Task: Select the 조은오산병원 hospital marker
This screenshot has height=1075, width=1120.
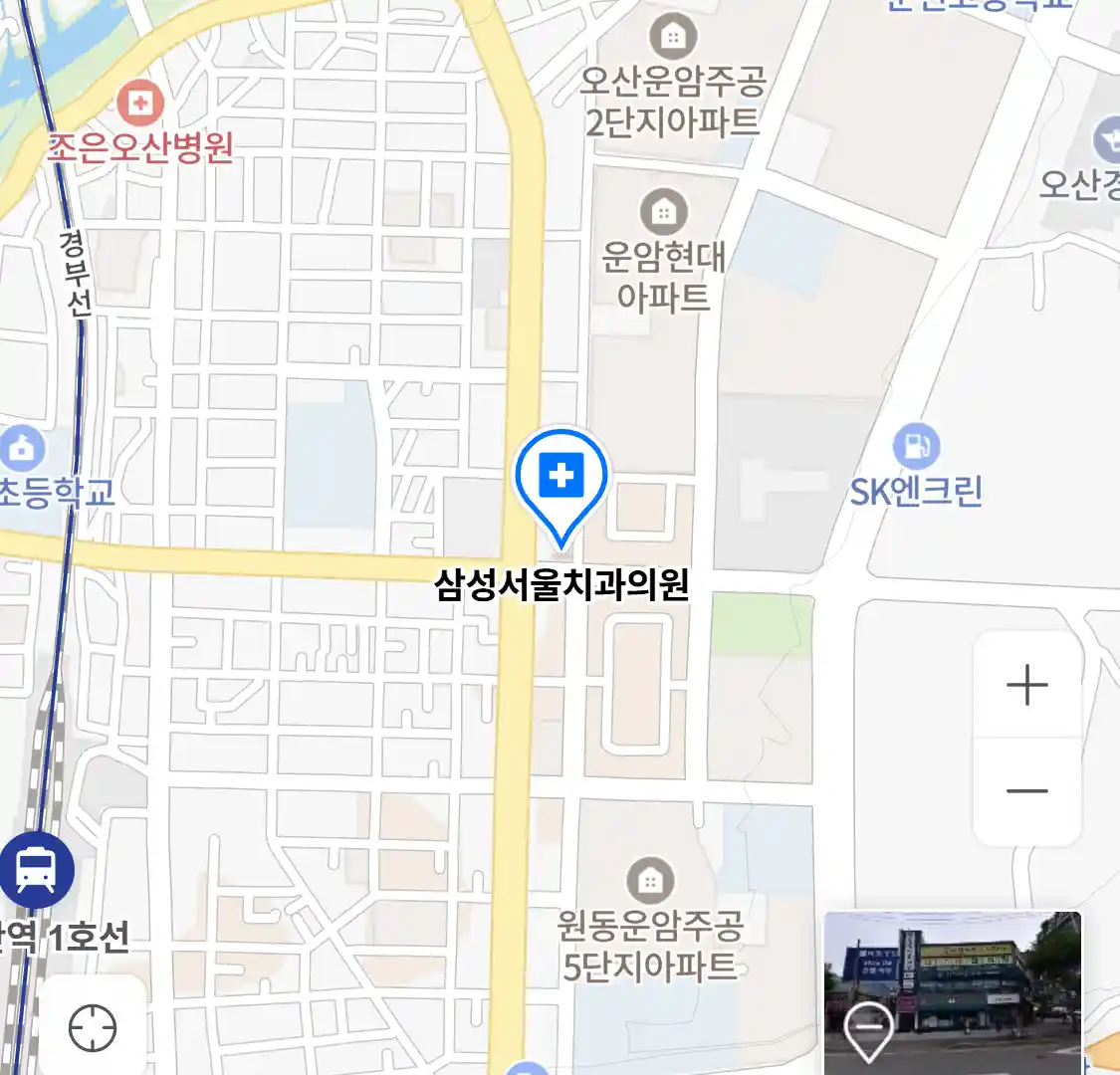Action: click(139, 103)
